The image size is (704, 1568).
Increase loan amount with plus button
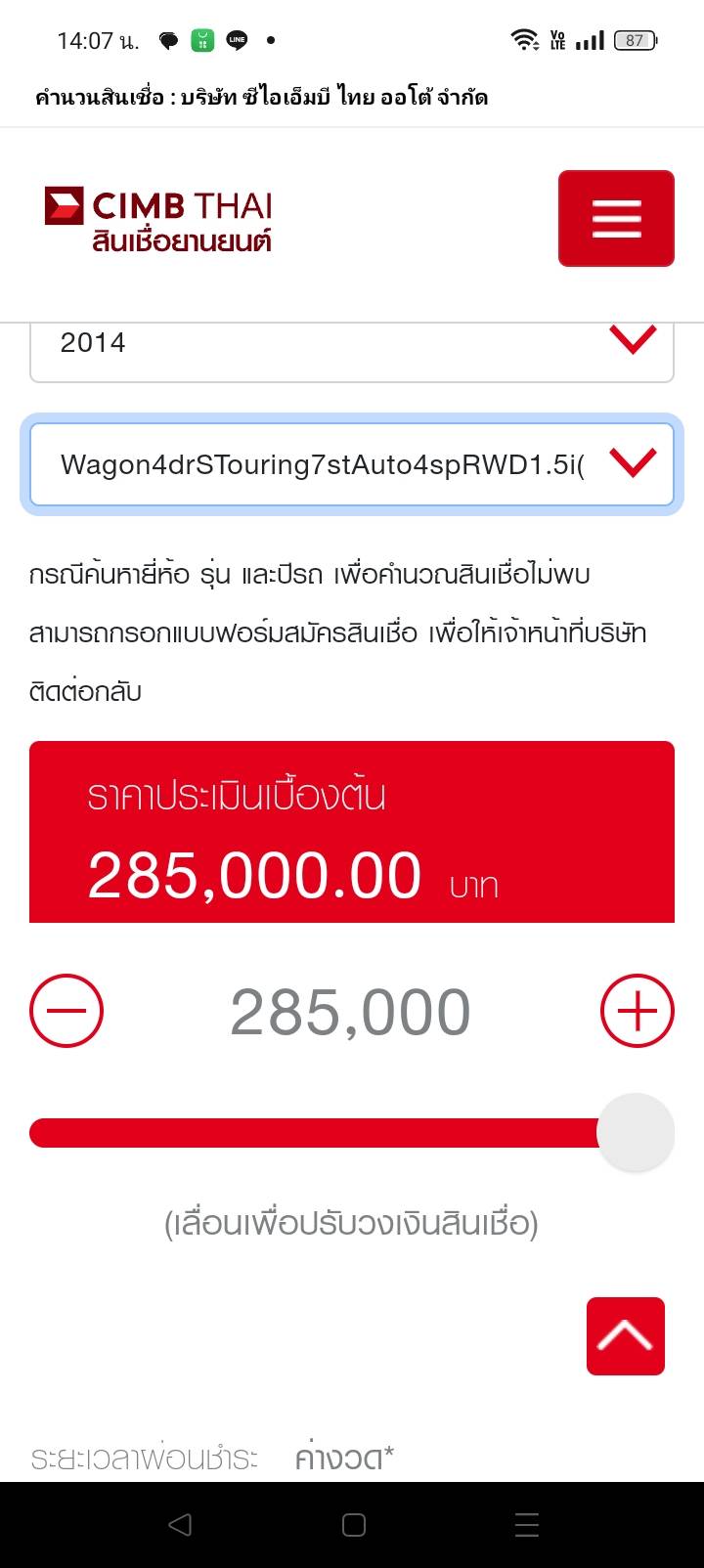[x=637, y=1011]
